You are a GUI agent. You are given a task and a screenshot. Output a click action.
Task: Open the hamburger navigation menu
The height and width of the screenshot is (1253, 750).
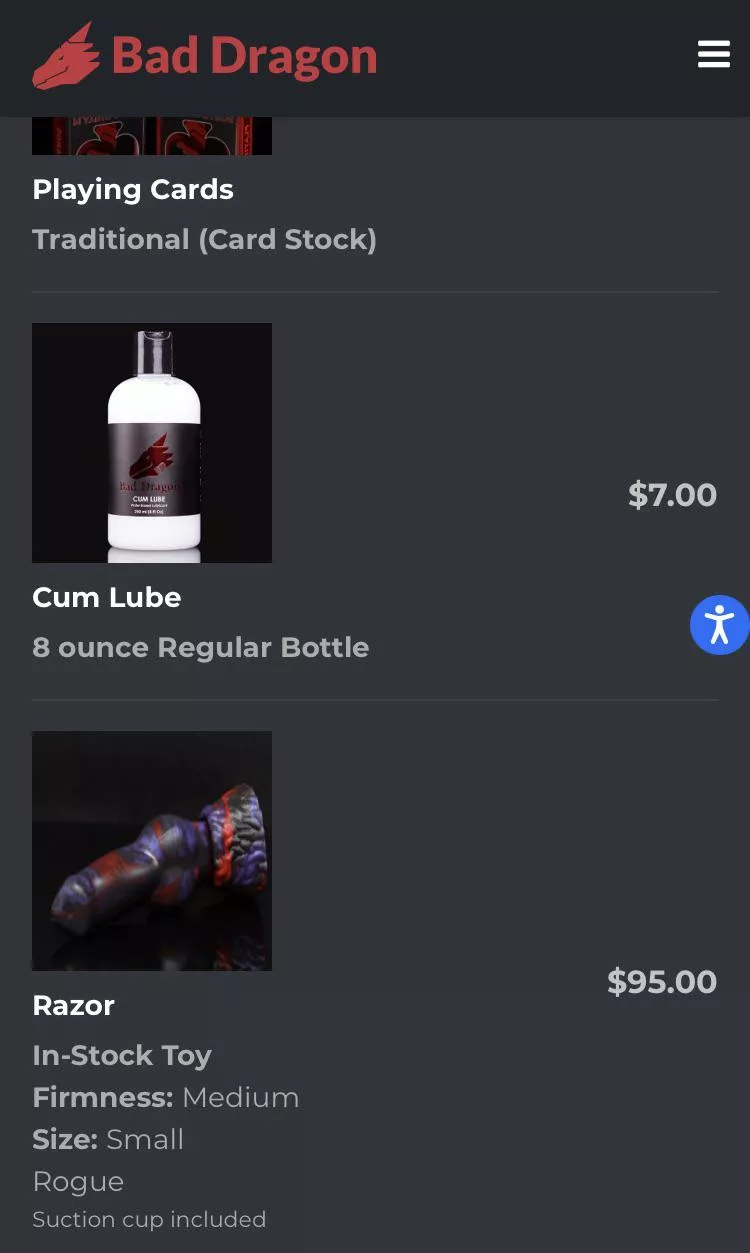point(713,55)
